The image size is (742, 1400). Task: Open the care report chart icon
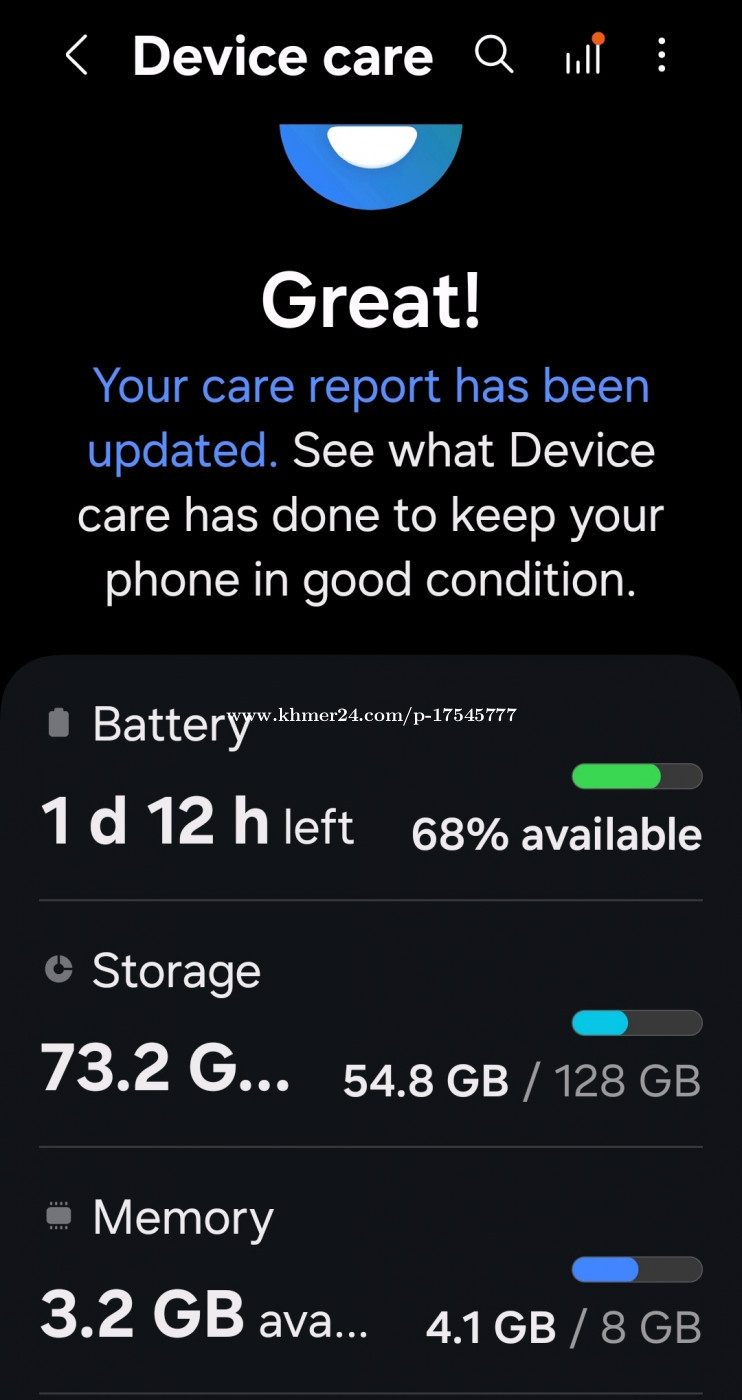[x=584, y=54]
